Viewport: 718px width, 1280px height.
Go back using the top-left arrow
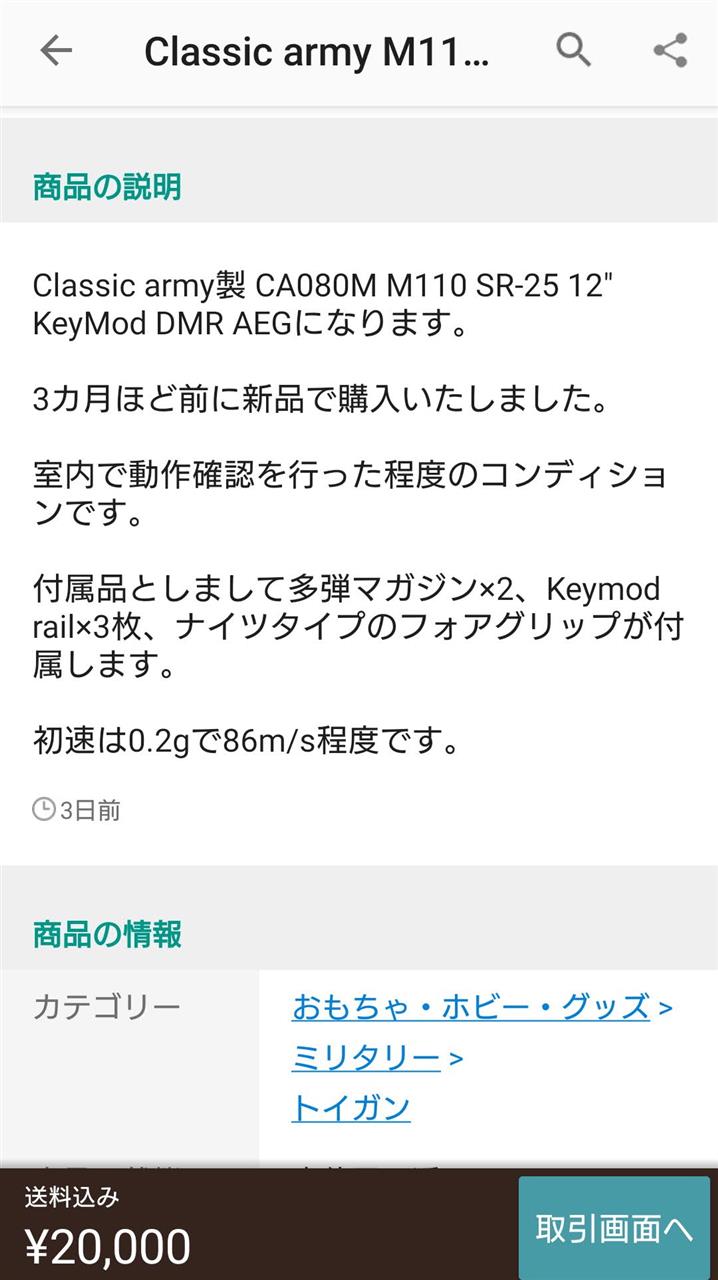click(56, 51)
